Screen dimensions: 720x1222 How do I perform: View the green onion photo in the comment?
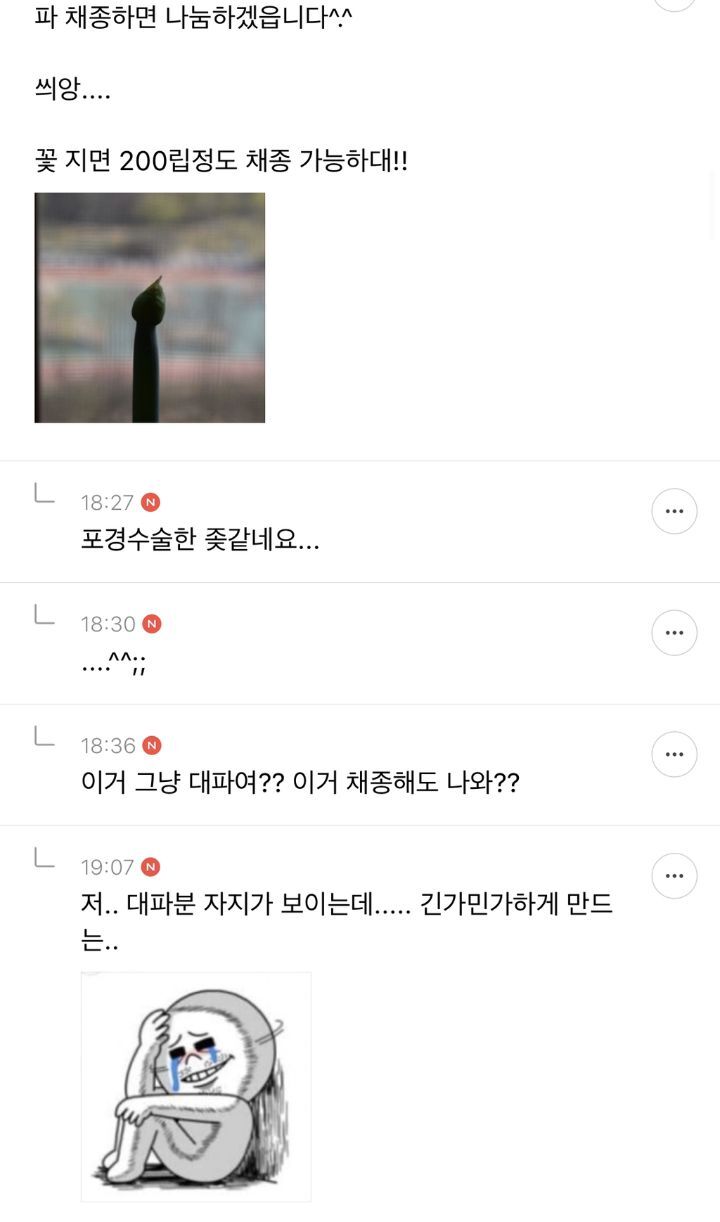[x=150, y=307]
